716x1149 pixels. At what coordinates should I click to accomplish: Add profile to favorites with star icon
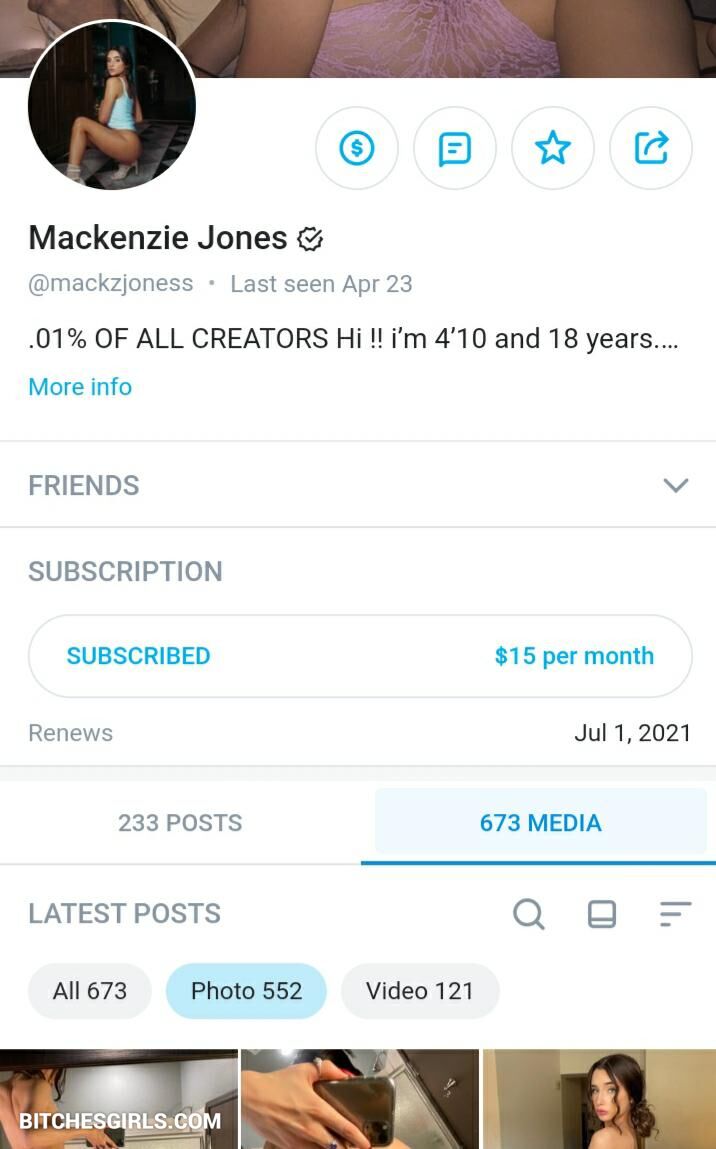[553, 149]
